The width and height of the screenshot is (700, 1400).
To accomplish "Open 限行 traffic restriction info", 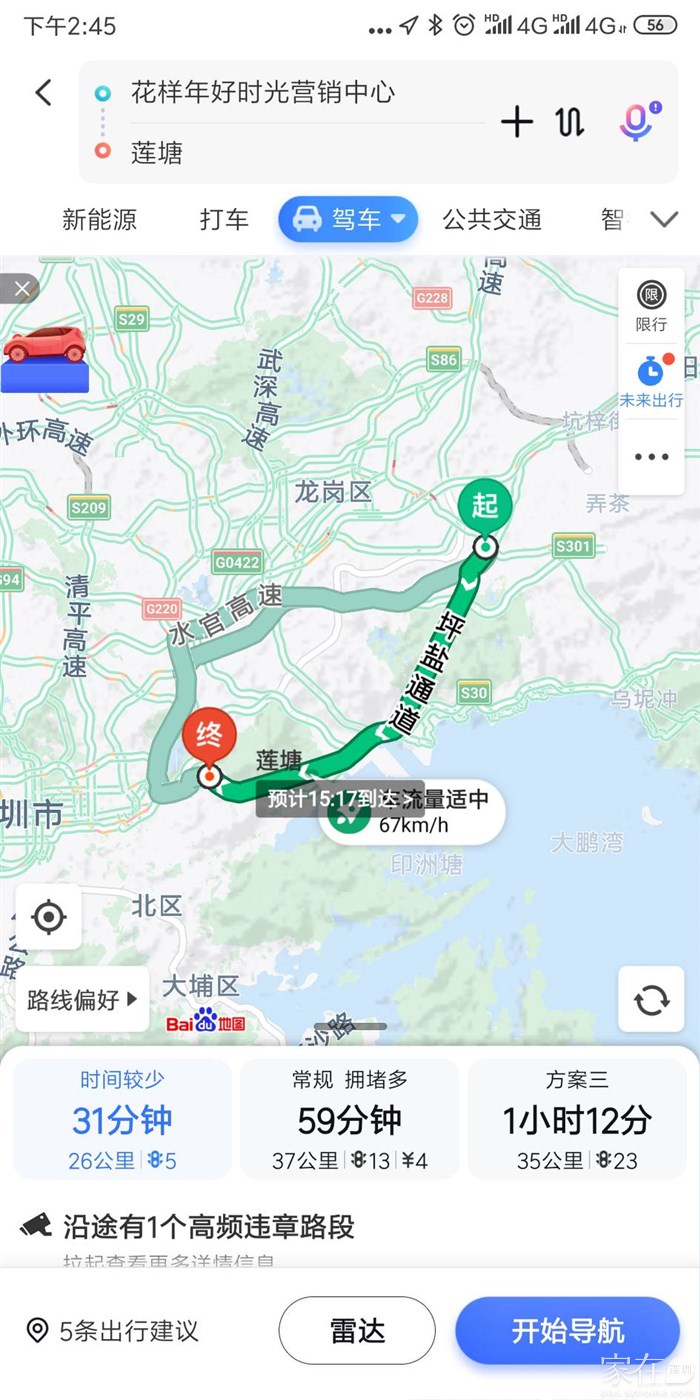I will 651,306.
